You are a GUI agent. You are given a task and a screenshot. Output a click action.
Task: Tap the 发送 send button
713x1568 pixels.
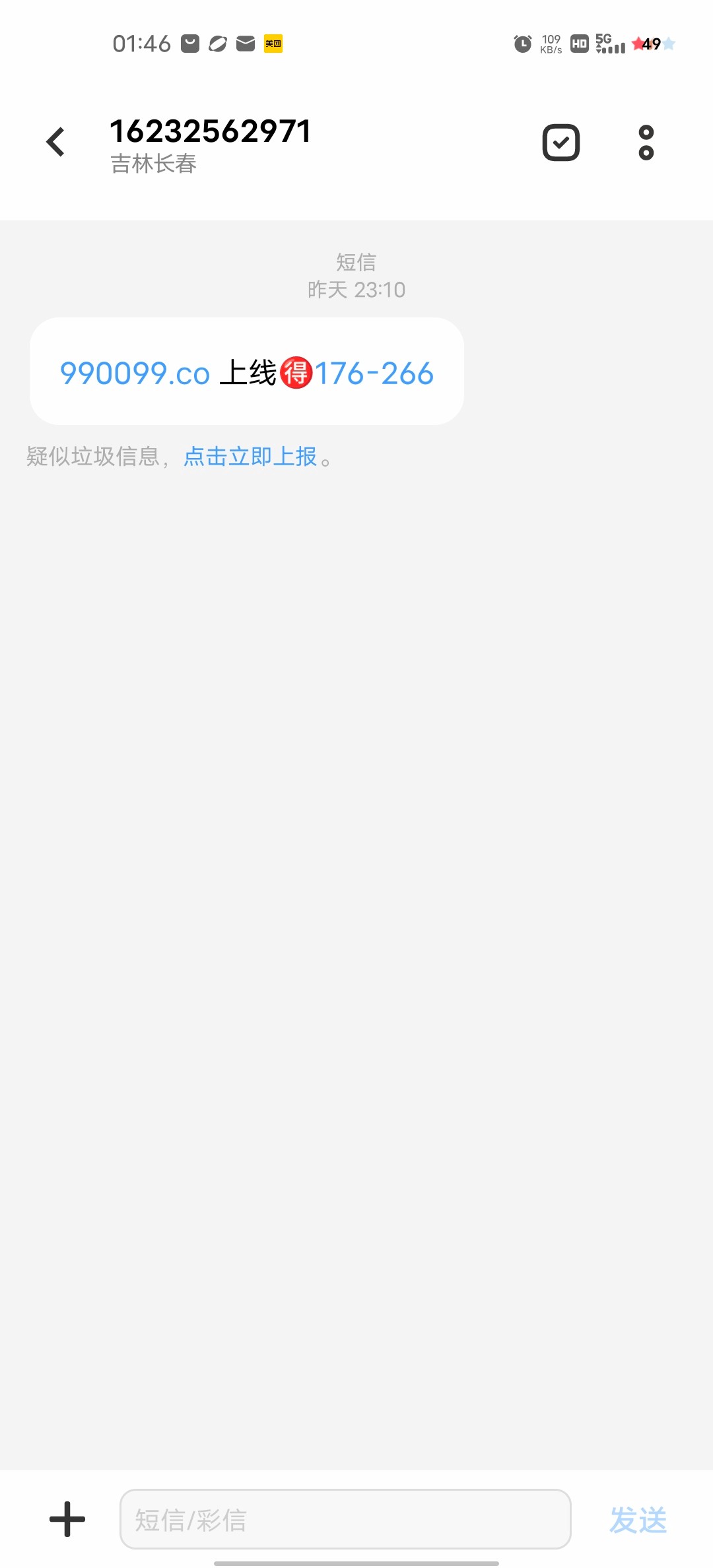point(638,1520)
